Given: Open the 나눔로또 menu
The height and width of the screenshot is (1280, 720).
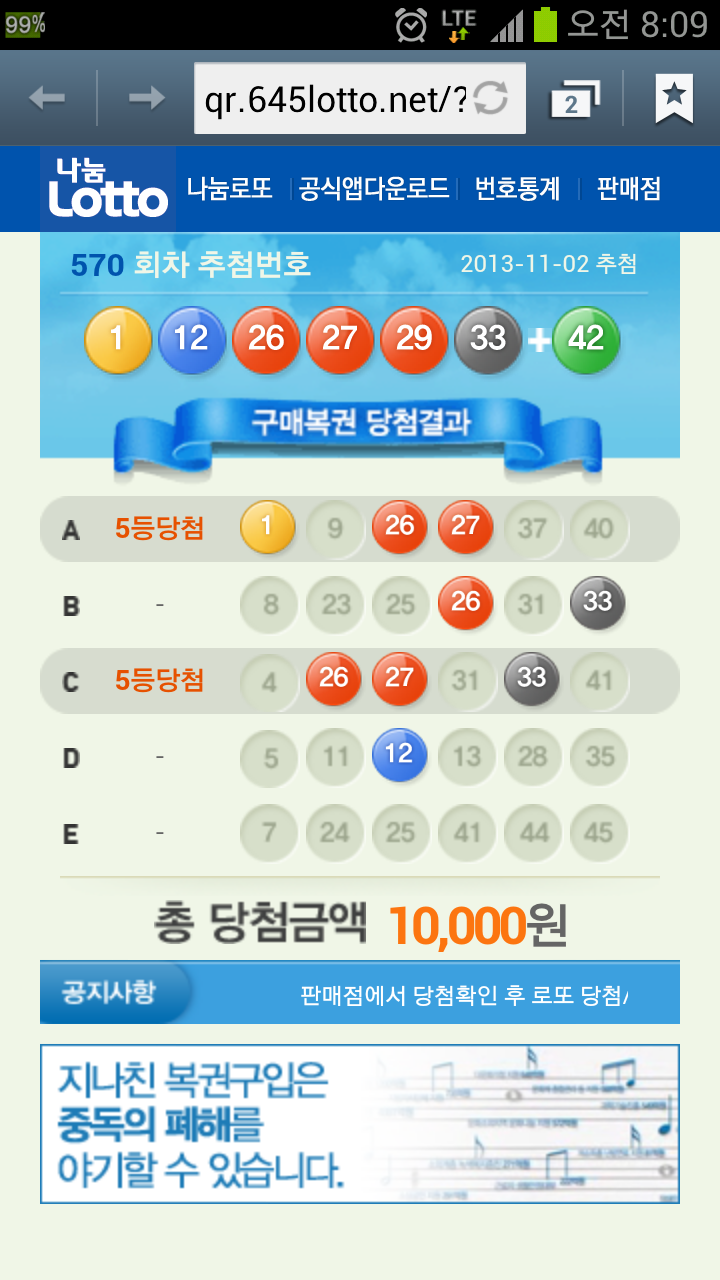Looking at the screenshot, I should click(229, 188).
